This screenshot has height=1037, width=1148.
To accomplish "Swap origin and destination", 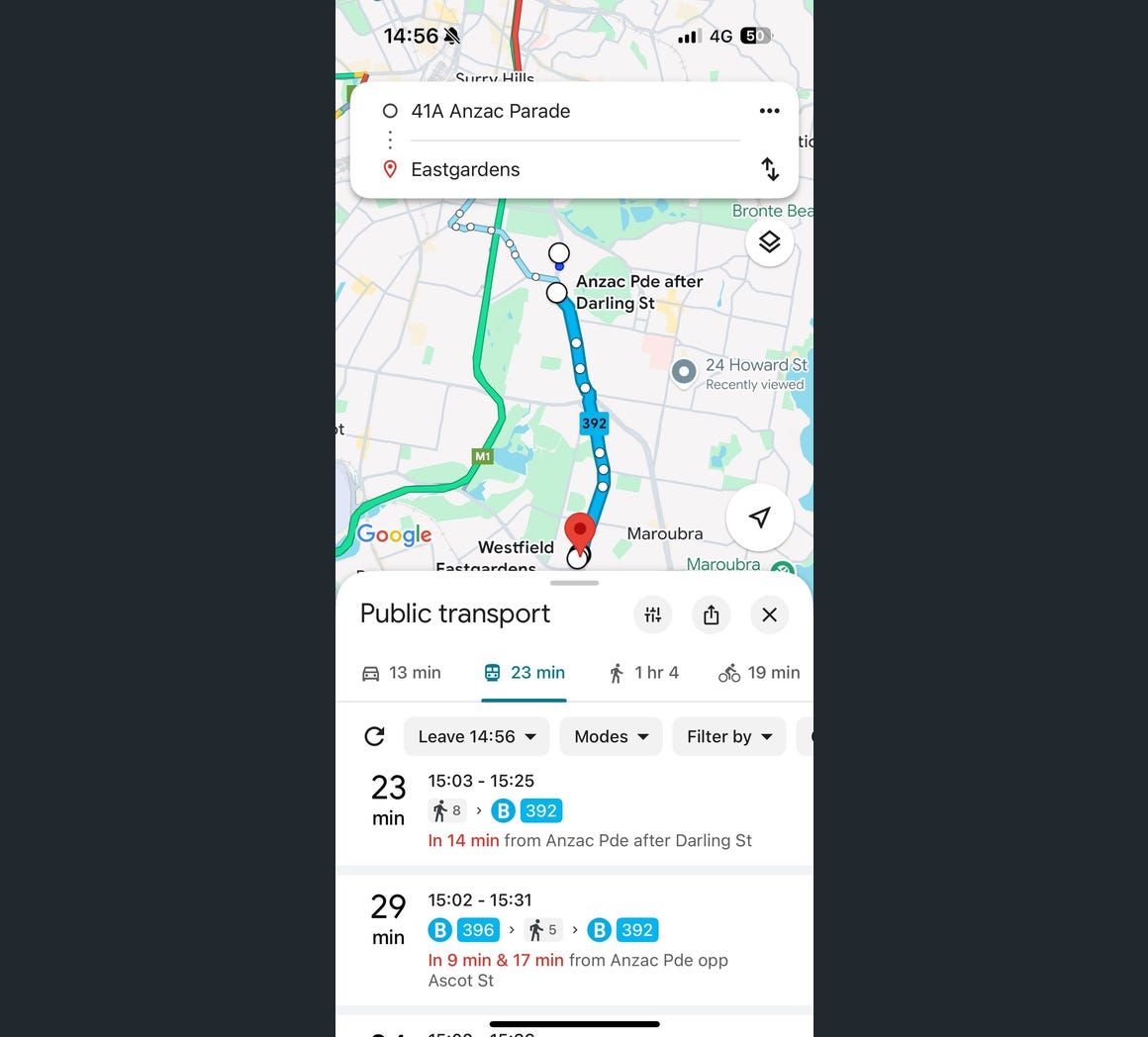I will tap(769, 169).
